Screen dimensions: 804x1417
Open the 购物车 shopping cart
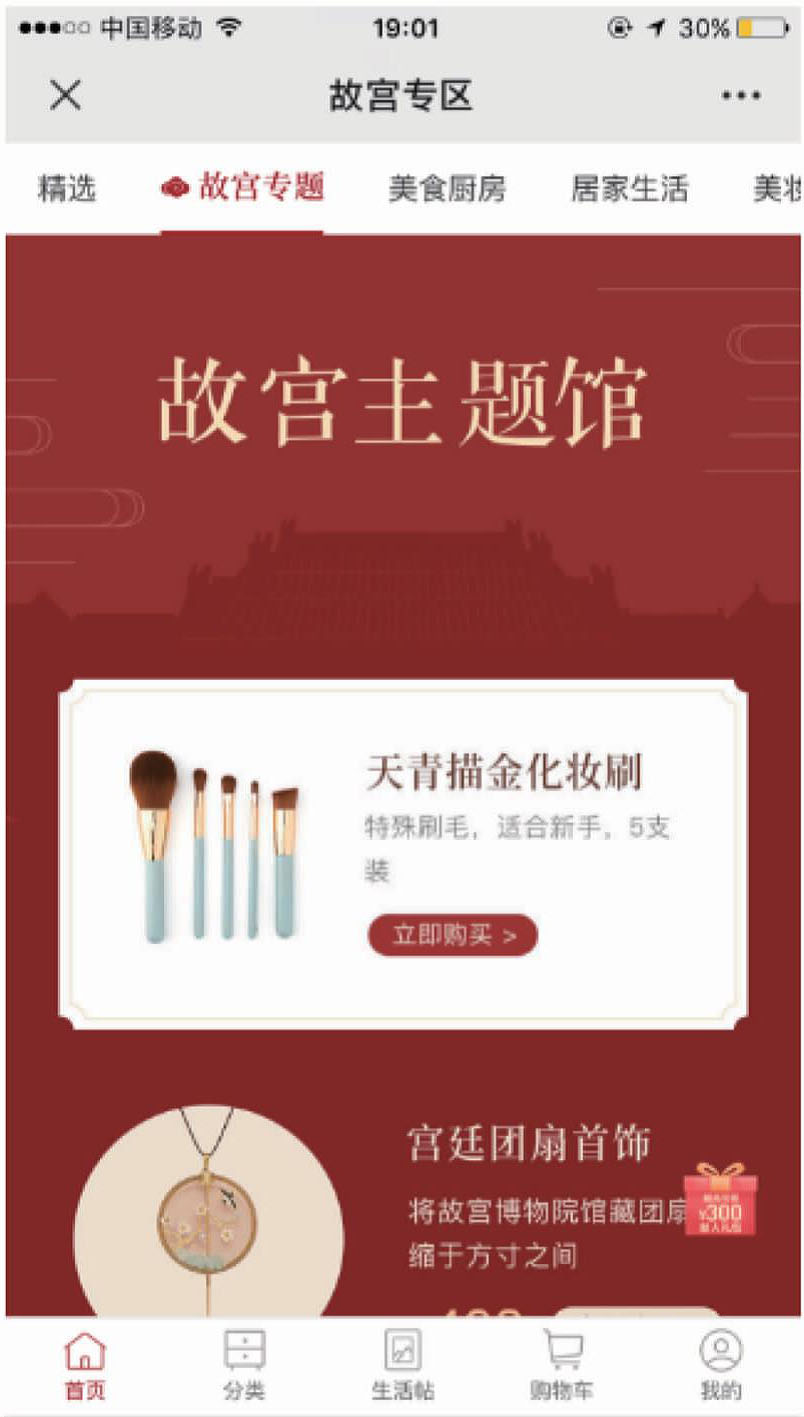[562, 1367]
